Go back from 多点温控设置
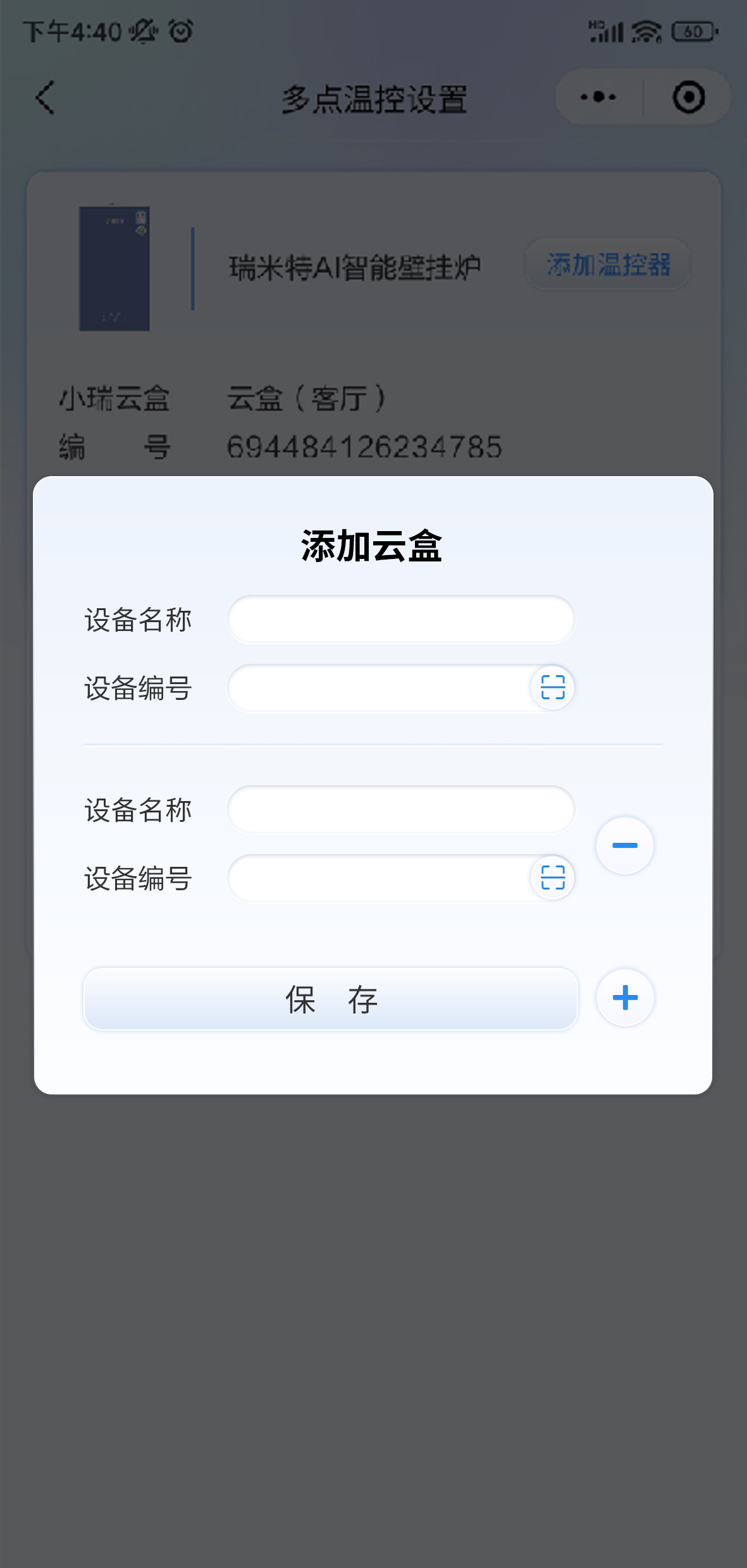Screen dimensions: 747x1568 (x=45, y=98)
